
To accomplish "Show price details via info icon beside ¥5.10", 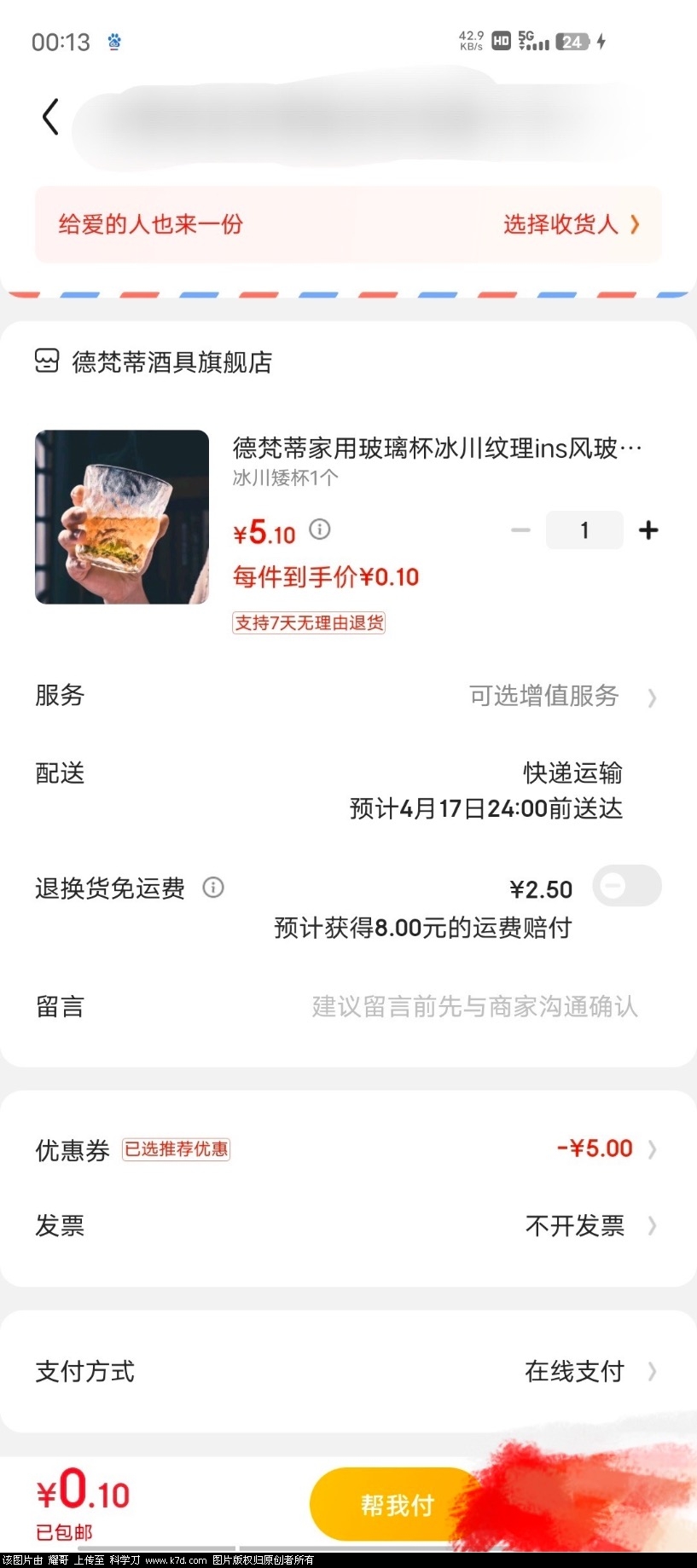I will tap(320, 529).
